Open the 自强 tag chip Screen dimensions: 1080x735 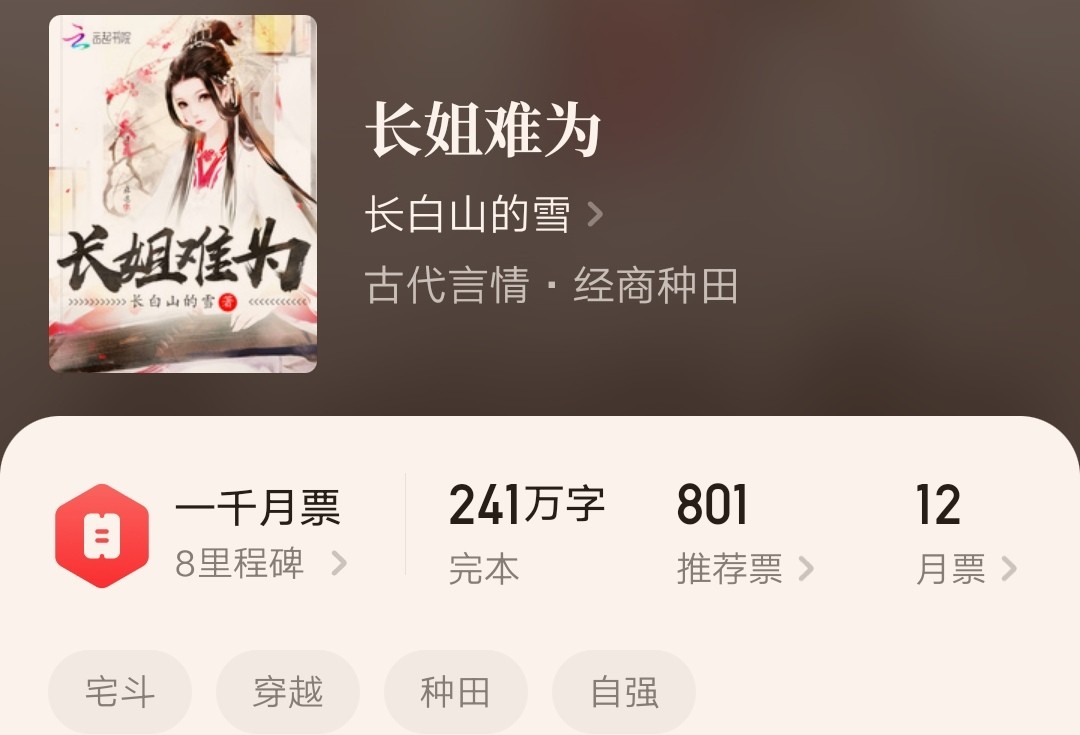coord(624,692)
